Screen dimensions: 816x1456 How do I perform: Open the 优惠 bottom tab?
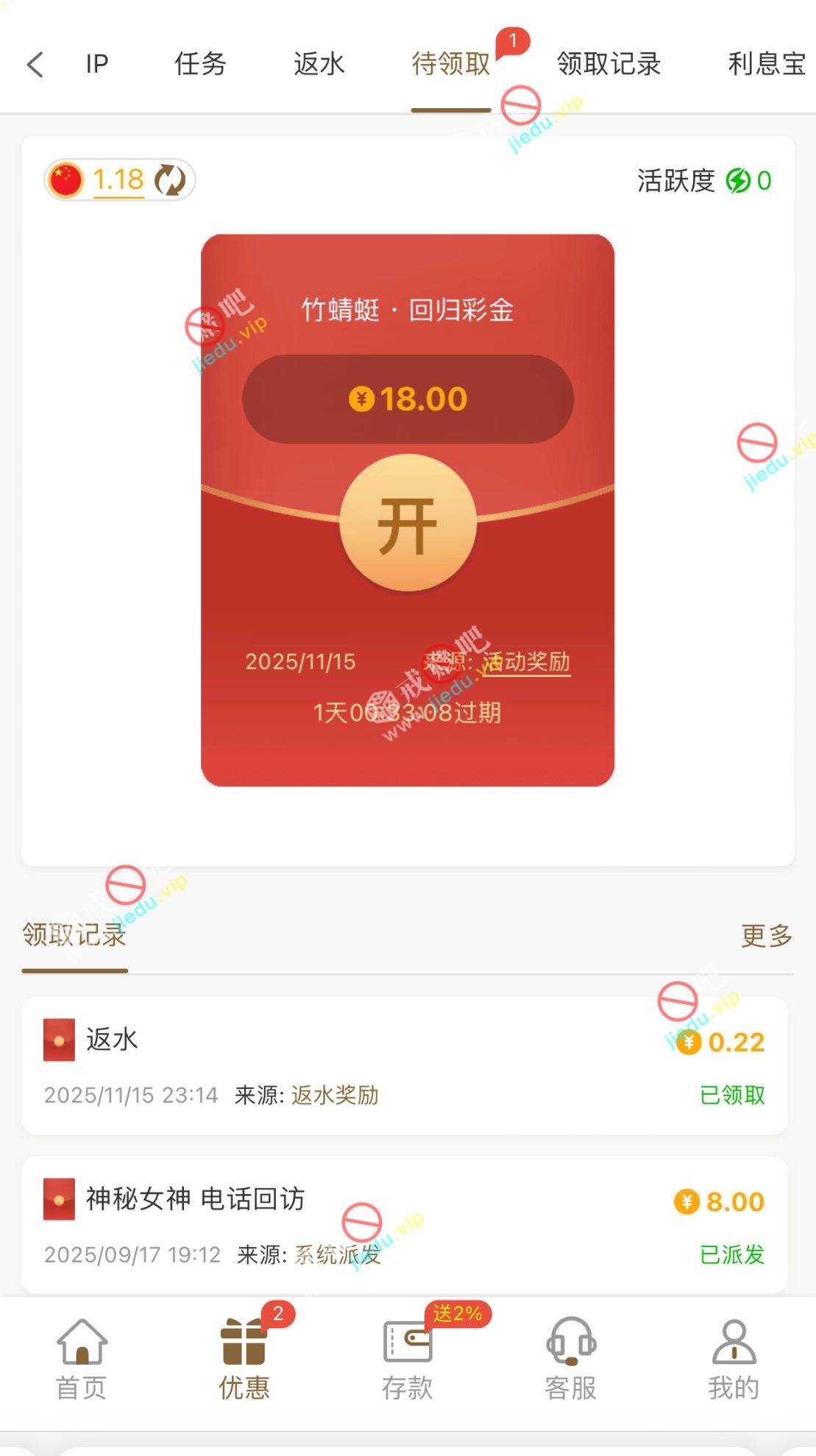pos(244,1360)
